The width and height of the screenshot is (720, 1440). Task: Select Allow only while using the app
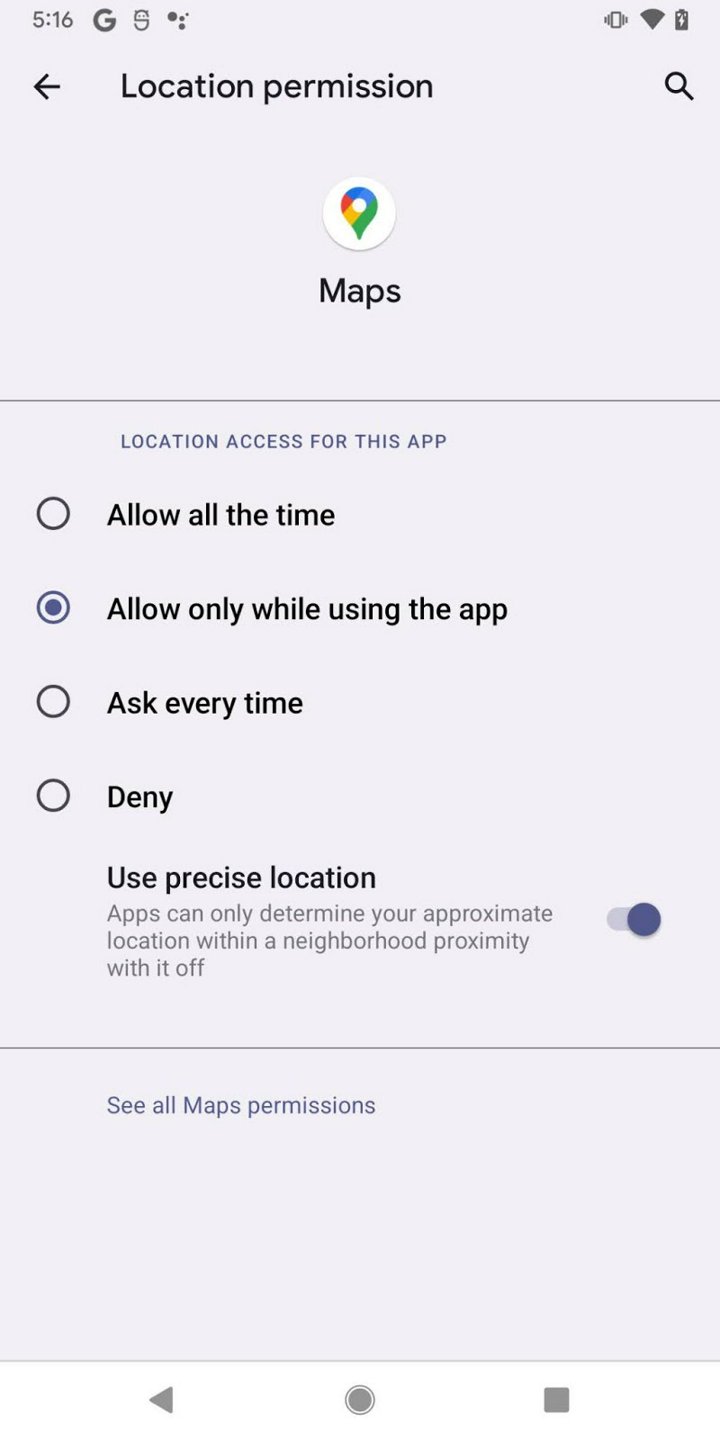pos(53,608)
